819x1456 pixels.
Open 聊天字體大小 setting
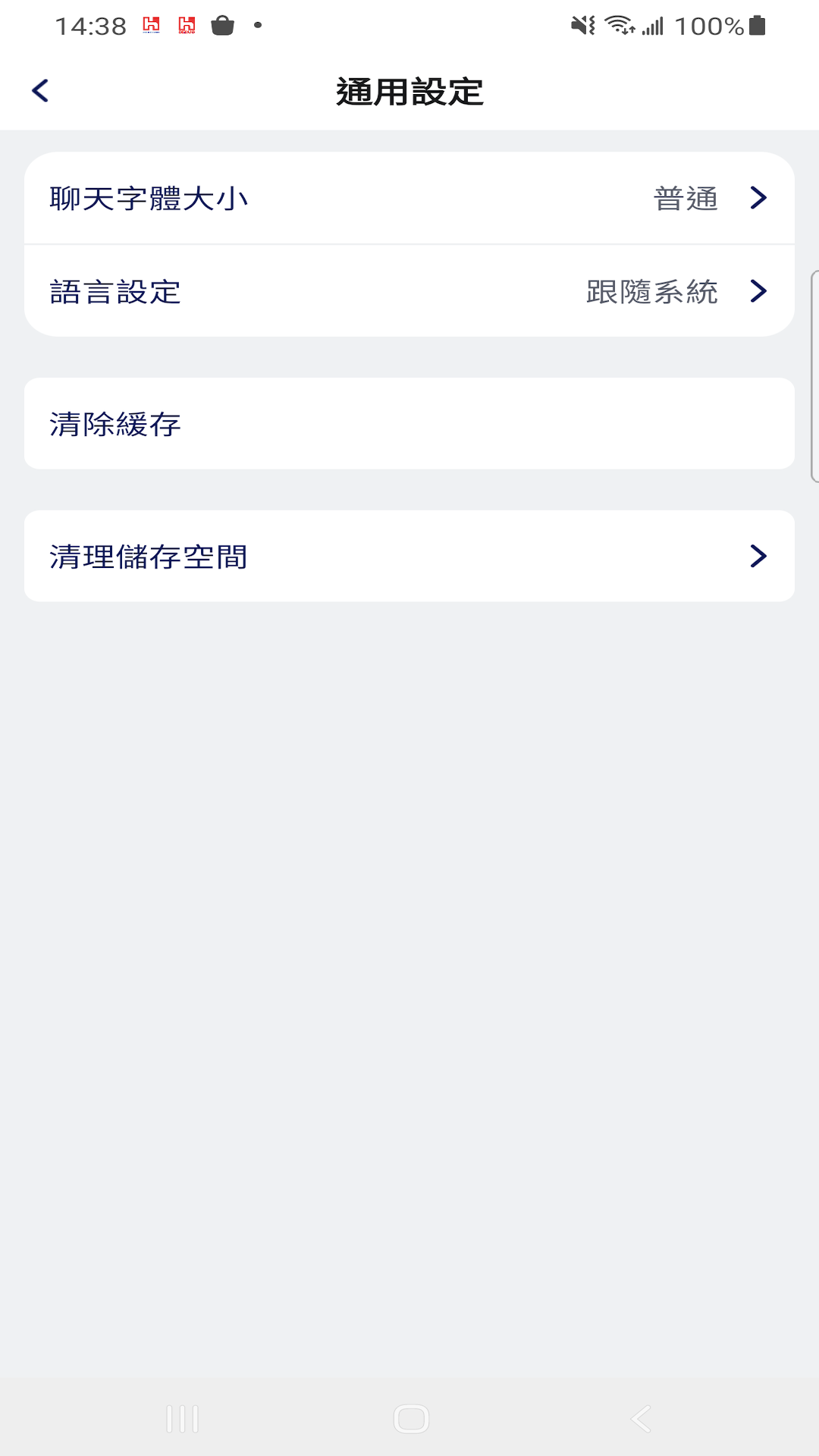(x=409, y=199)
